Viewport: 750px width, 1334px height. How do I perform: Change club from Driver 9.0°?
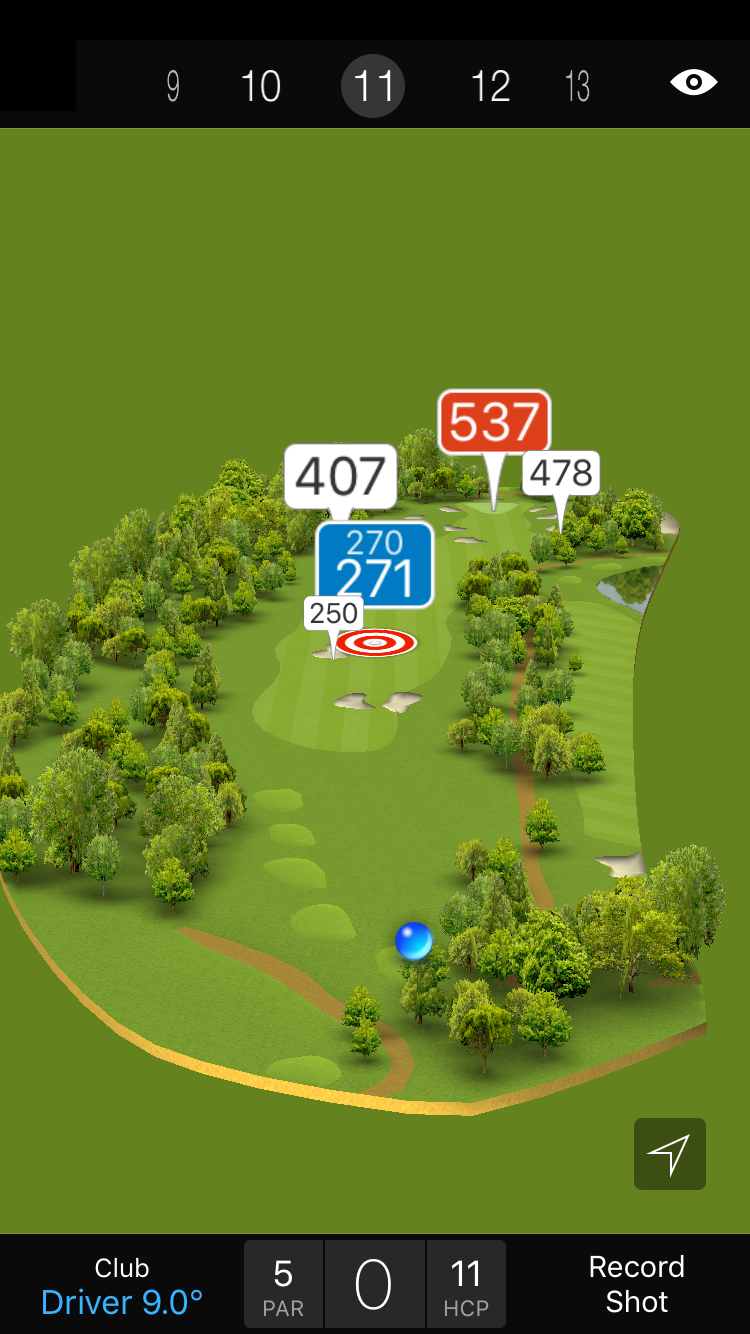(x=122, y=1285)
